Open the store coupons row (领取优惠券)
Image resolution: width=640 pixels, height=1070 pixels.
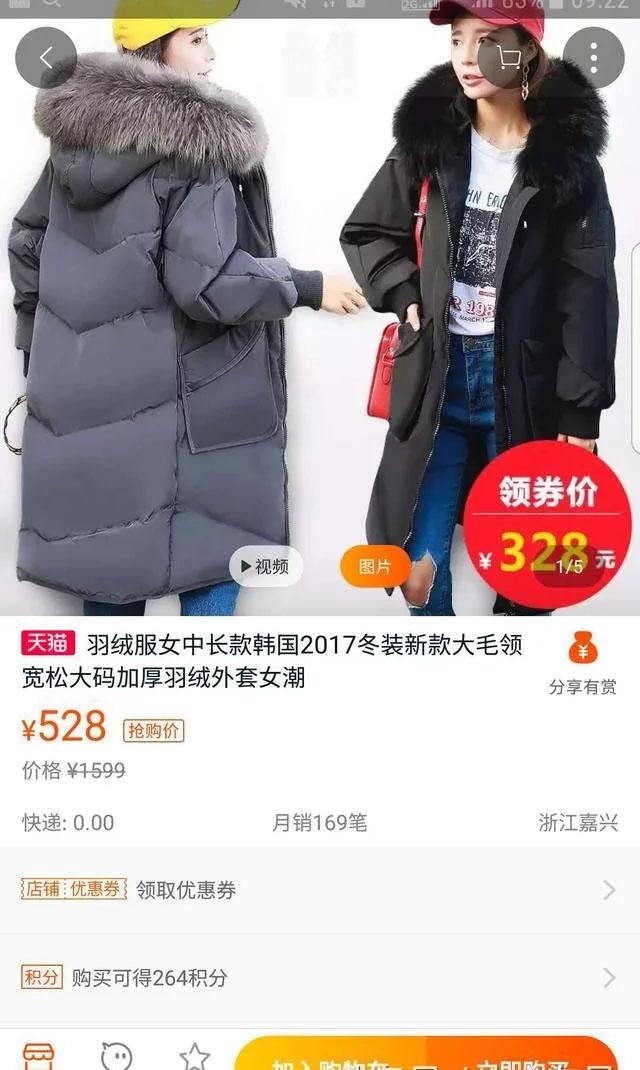pyautogui.click(x=320, y=889)
